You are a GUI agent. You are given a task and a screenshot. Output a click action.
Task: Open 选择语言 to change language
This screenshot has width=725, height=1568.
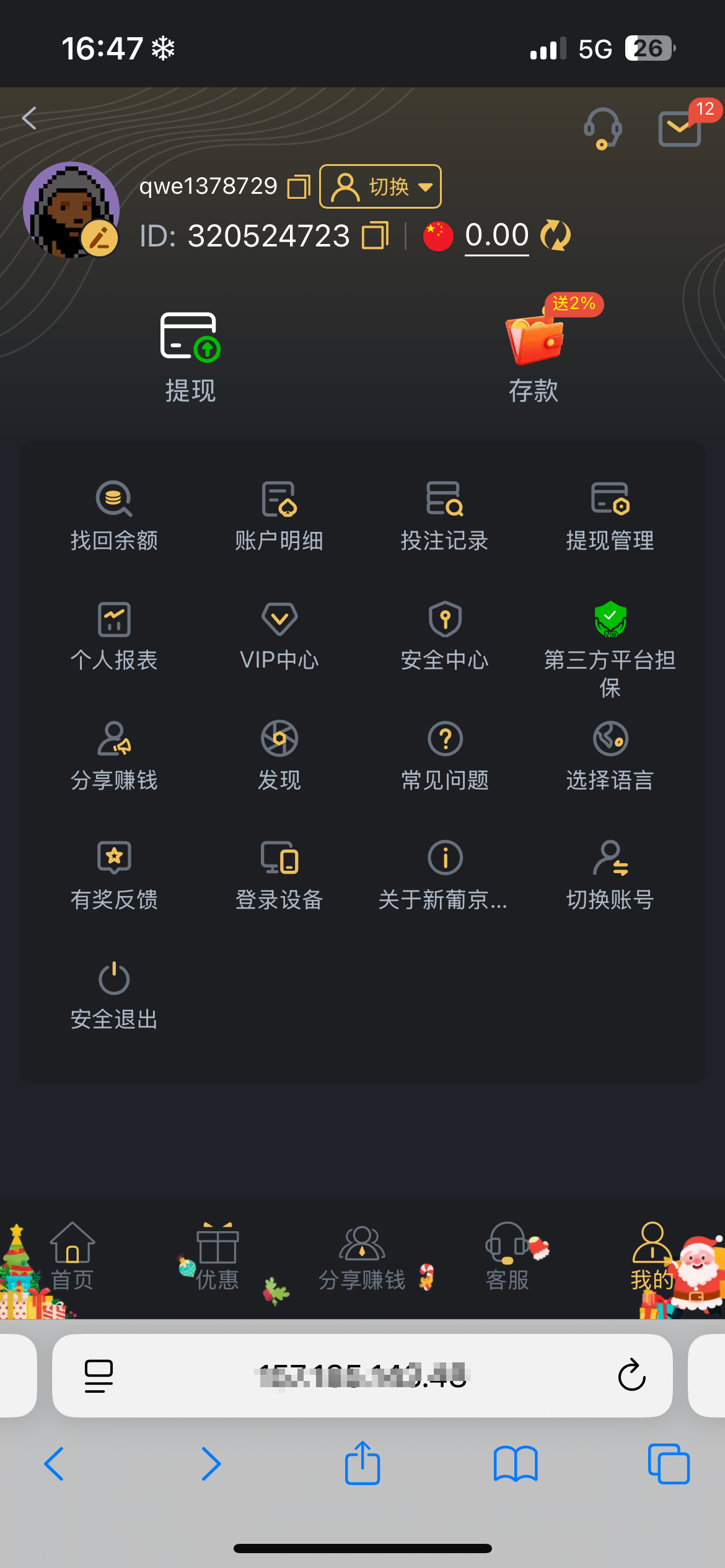tap(610, 756)
